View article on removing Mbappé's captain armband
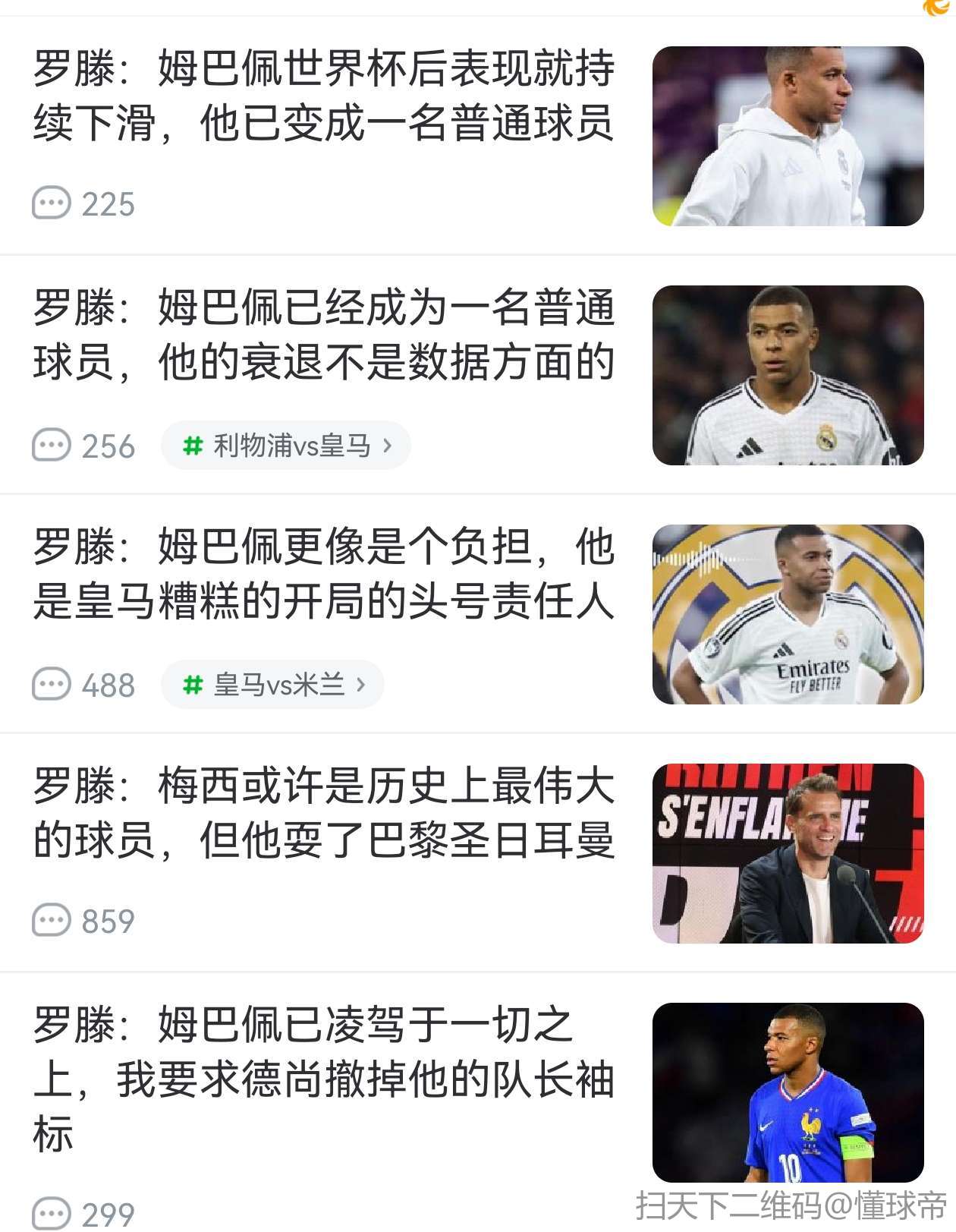Viewport: 956px width, 1232px height. 324,1079
